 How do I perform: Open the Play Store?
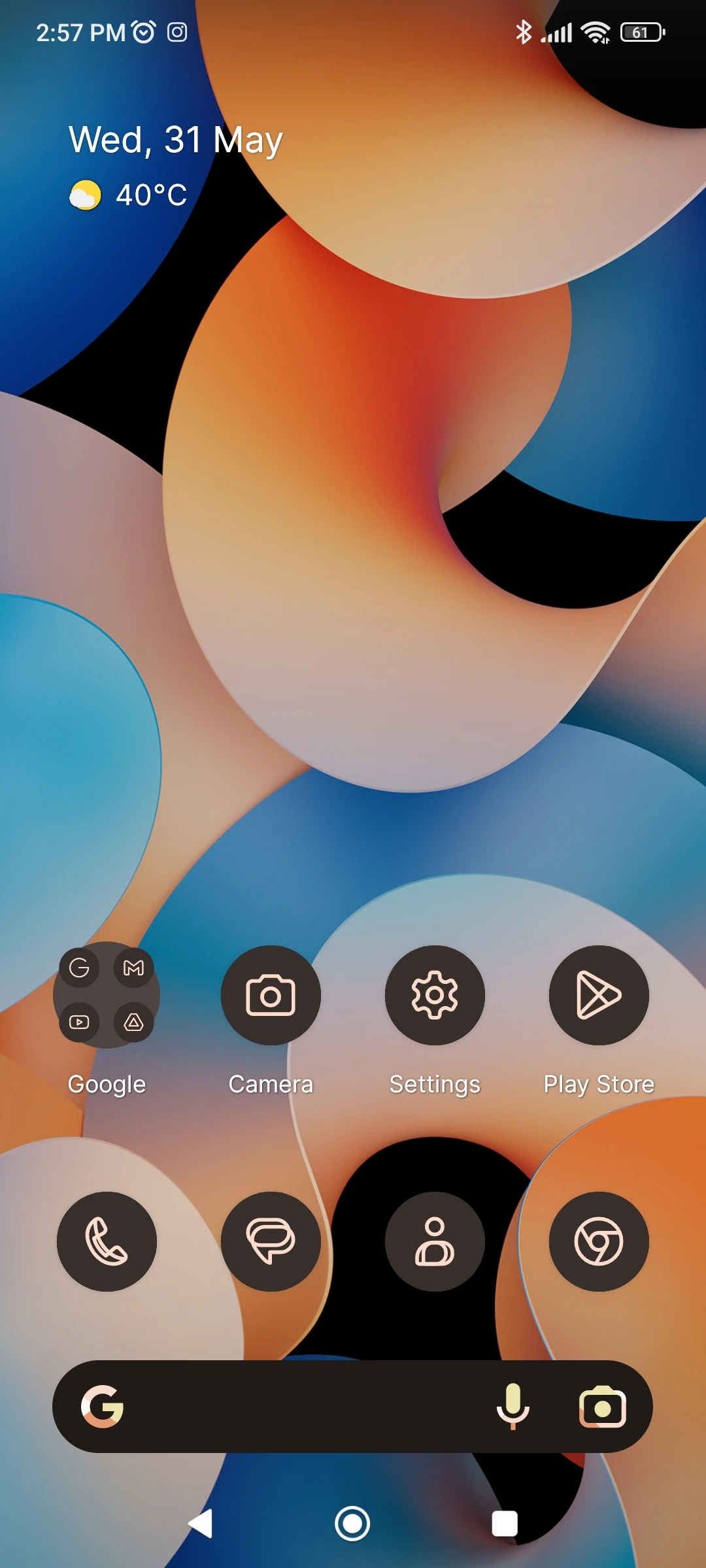pos(599,995)
